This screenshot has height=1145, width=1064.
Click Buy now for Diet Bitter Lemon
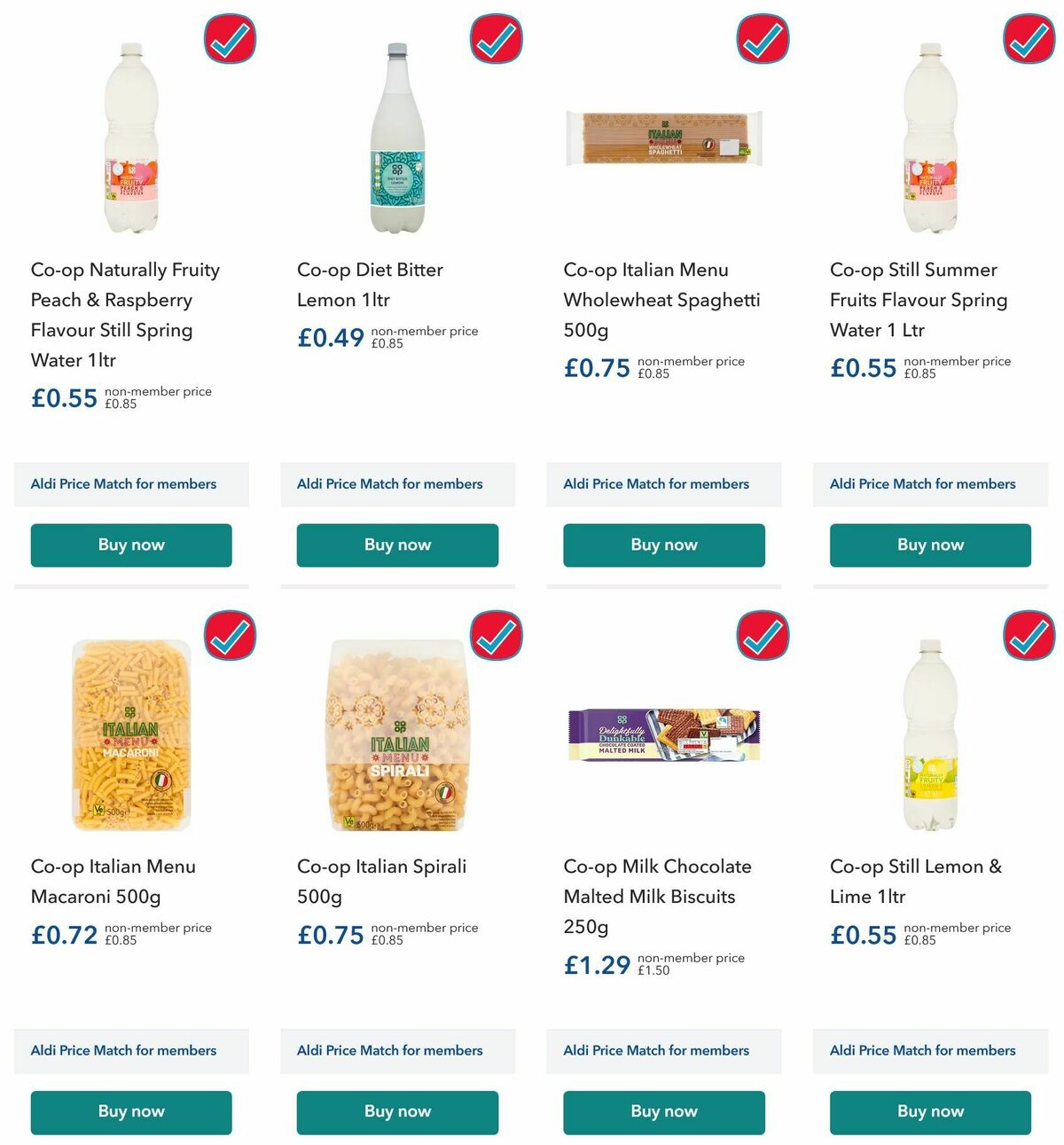click(x=397, y=545)
